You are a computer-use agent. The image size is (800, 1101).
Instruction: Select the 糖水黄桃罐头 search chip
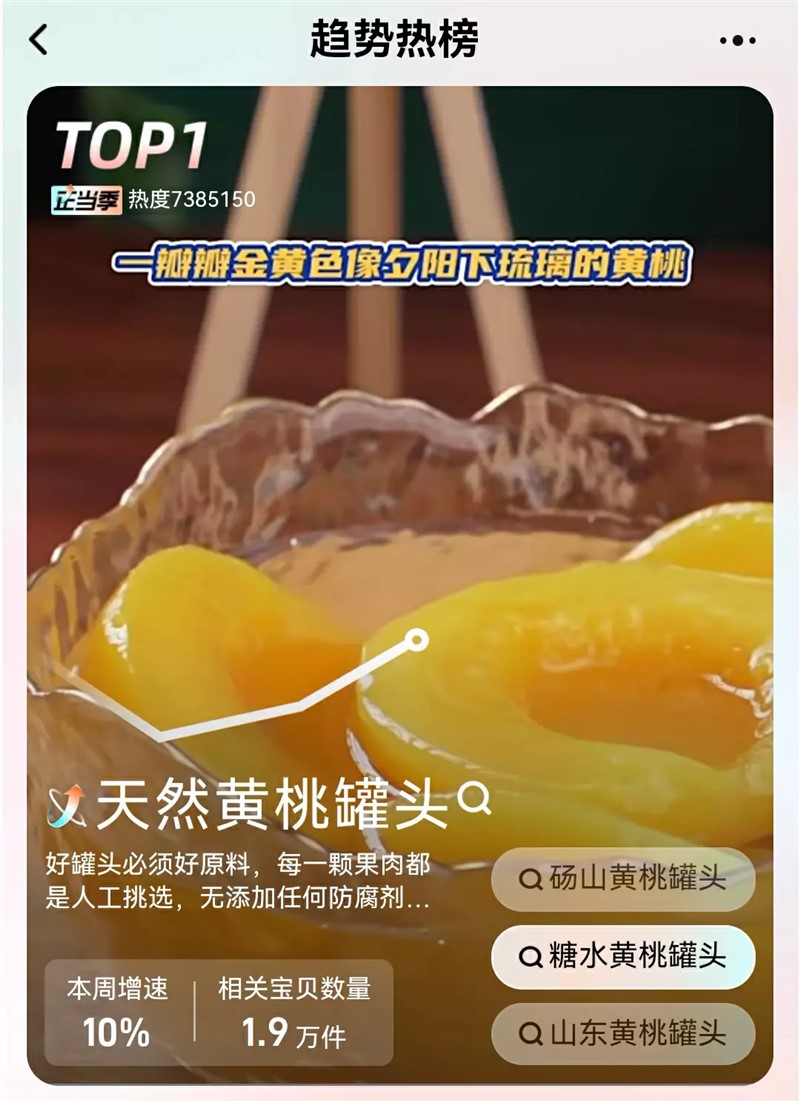pos(622,957)
